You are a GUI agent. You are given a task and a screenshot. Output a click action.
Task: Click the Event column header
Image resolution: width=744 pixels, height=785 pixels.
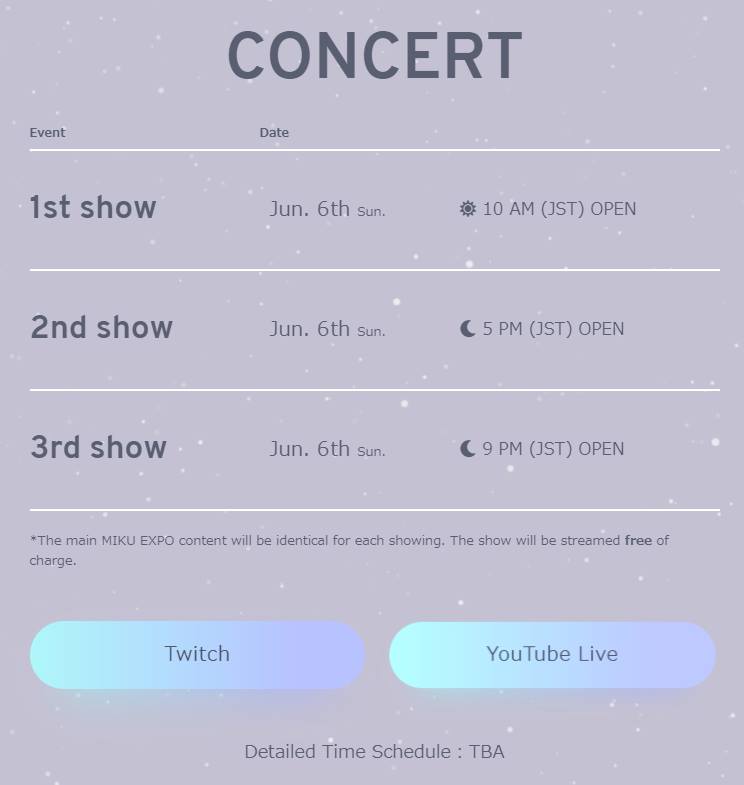[x=47, y=132]
